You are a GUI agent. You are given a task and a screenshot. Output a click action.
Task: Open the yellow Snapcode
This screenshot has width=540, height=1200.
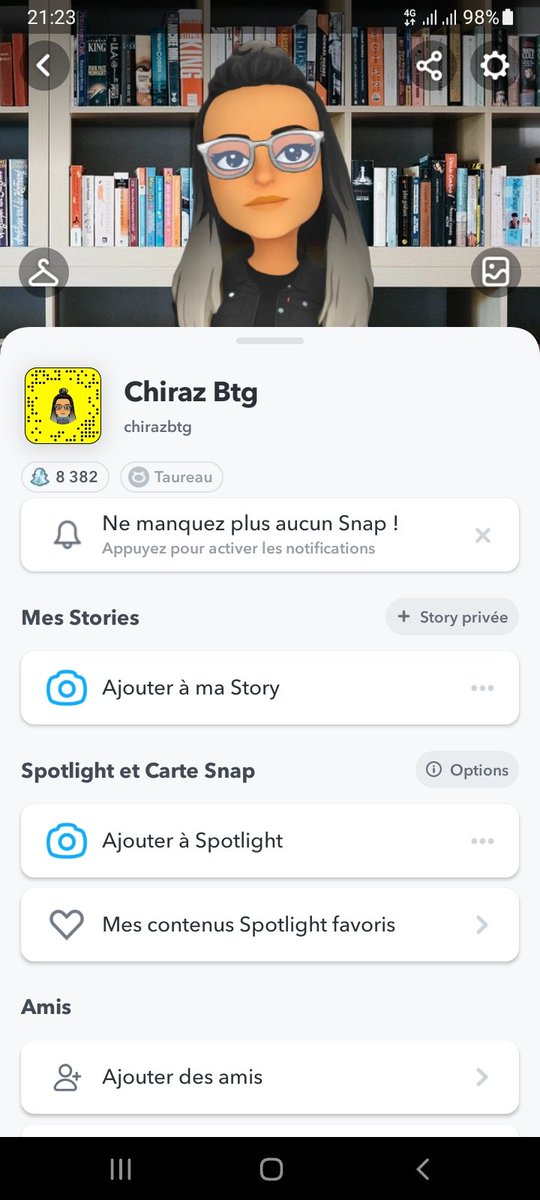pyautogui.click(x=63, y=405)
